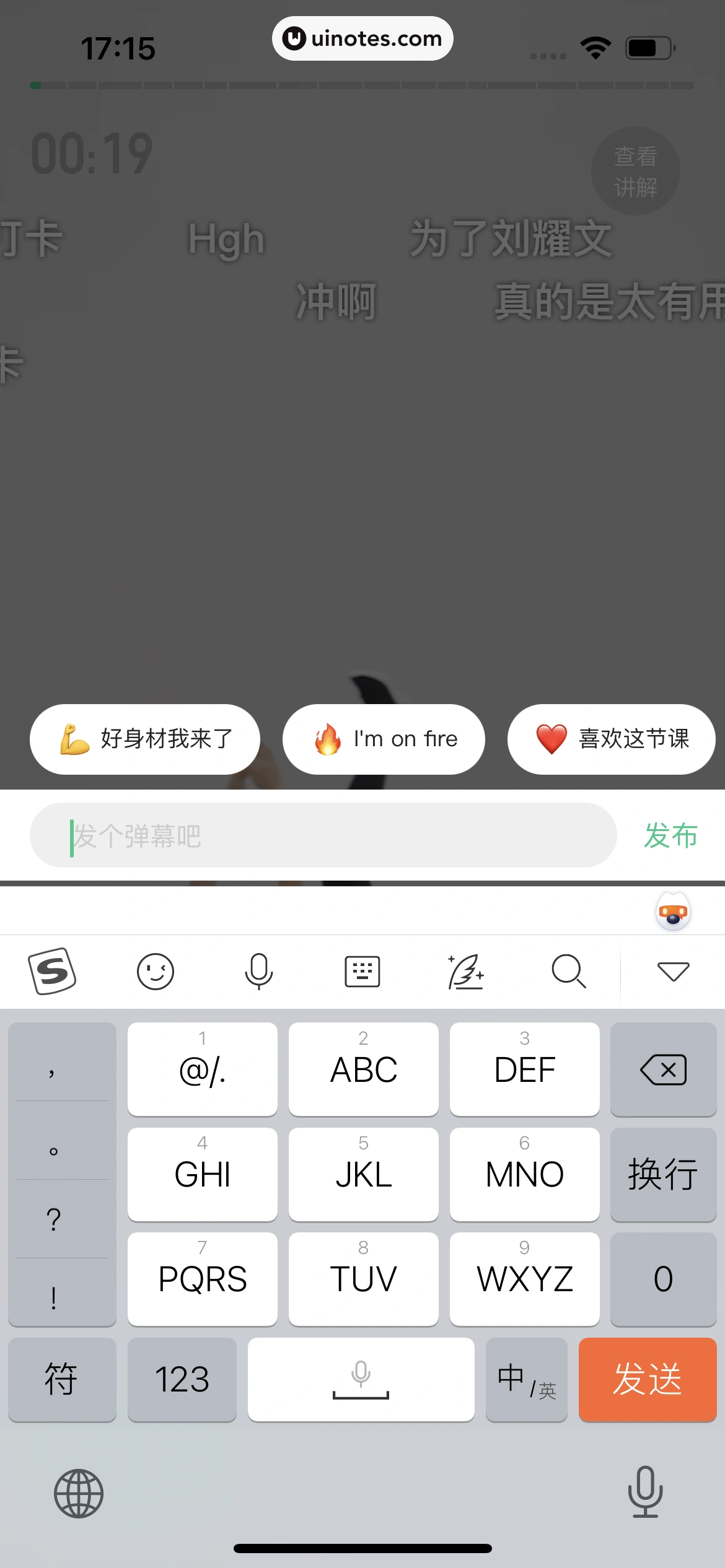Open the emoji panel on the keyboard toolbar
This screenshot has width=725, height=1568.
(x=156, y=971)
